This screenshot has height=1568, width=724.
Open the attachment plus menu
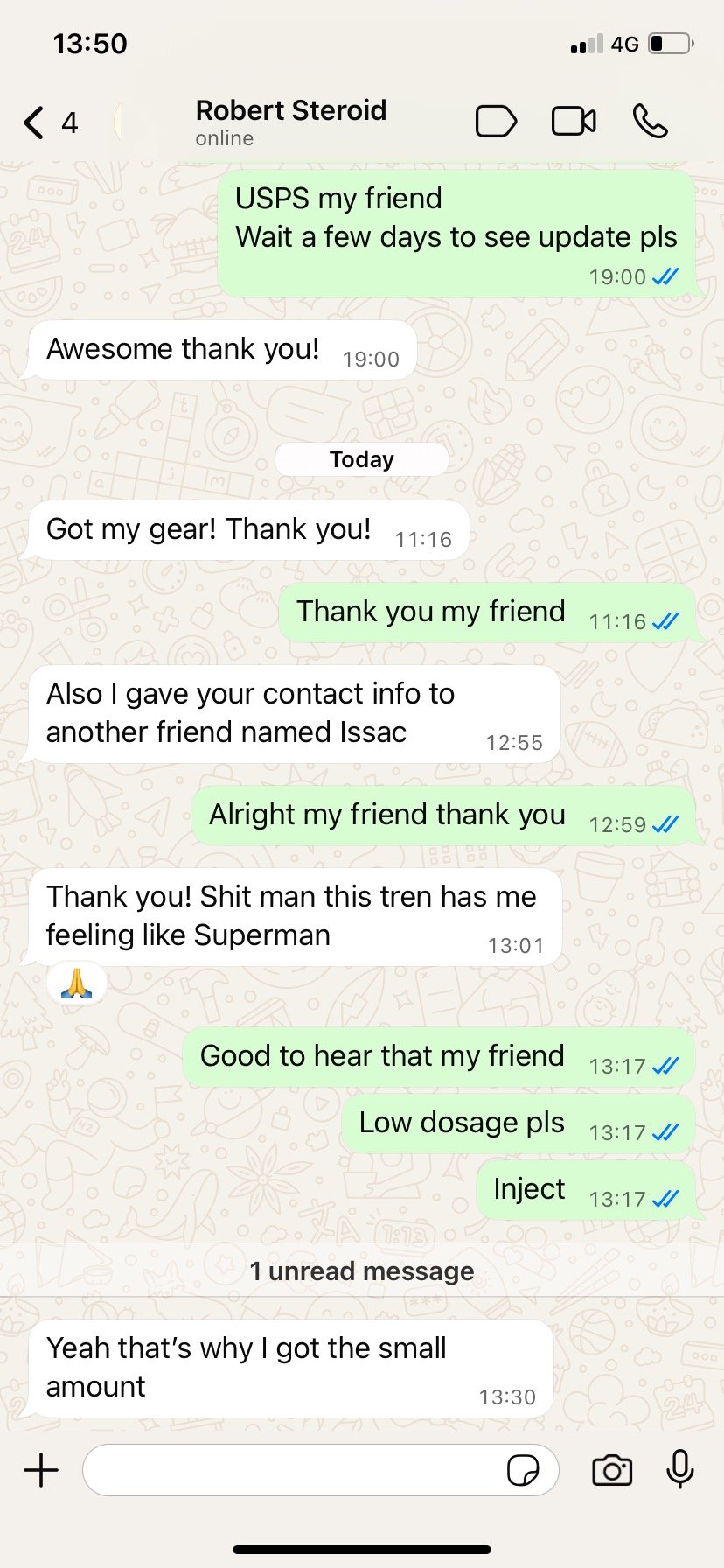tap(41, 1470)
